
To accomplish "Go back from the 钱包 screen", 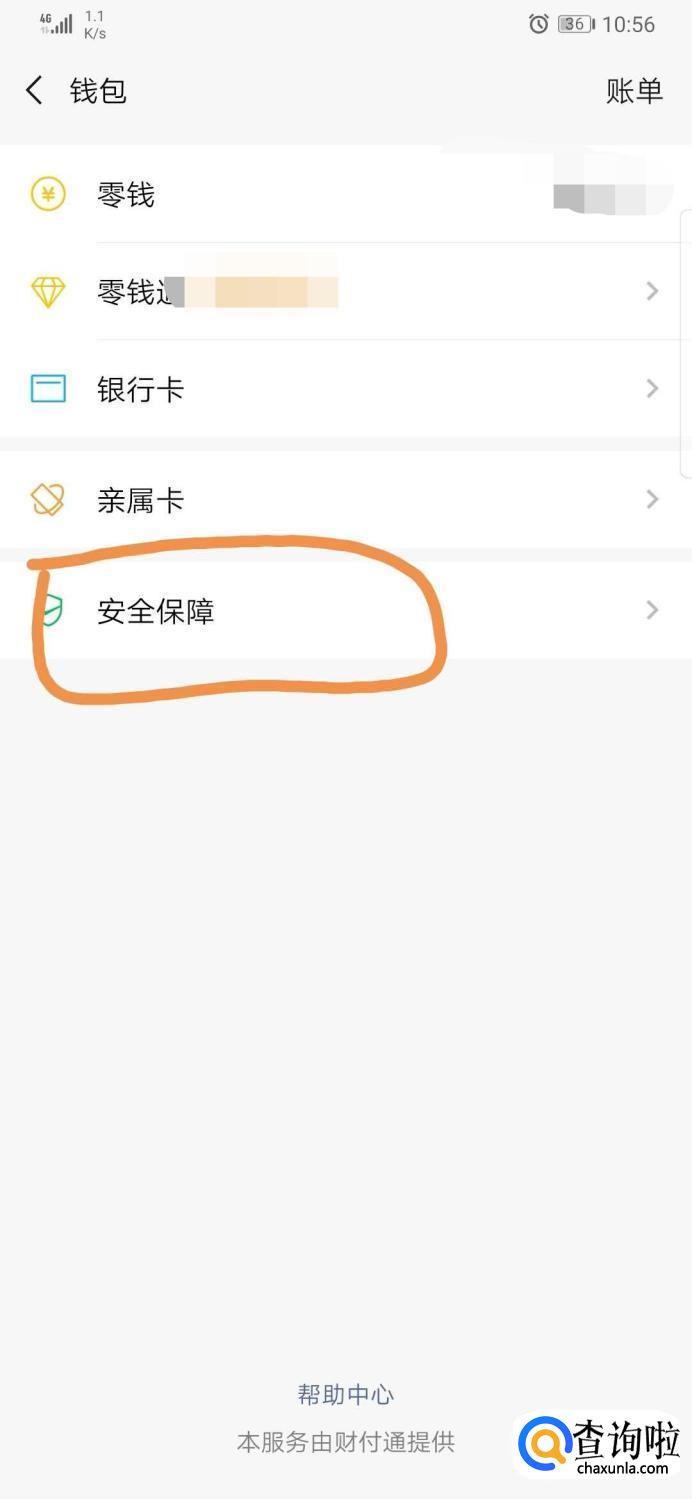I will tap(35, 91).
